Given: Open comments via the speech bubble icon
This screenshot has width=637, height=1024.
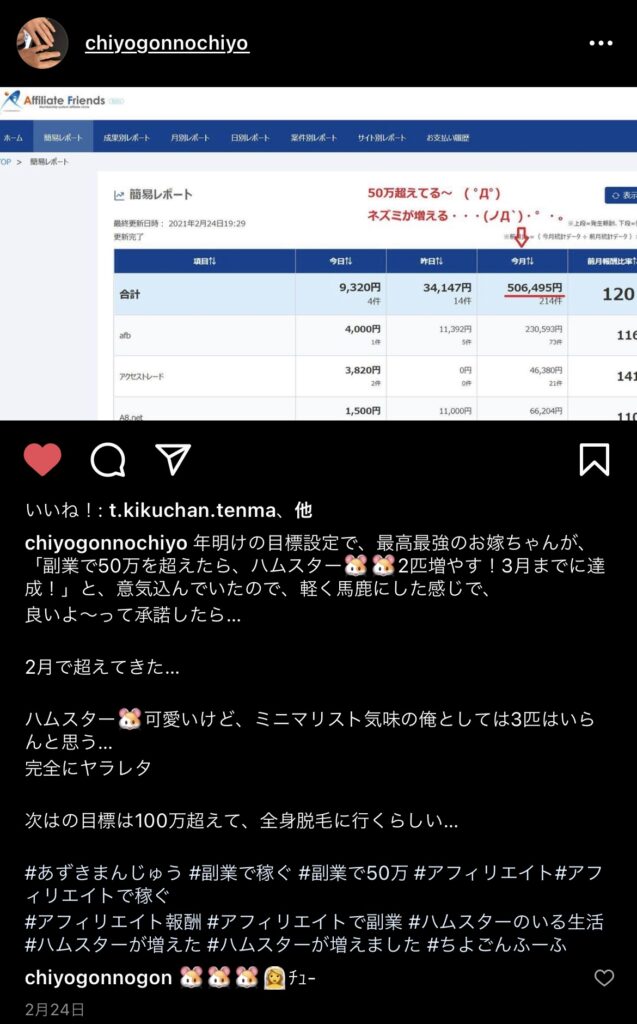Looking at the screenshot, I should point(108,459).
